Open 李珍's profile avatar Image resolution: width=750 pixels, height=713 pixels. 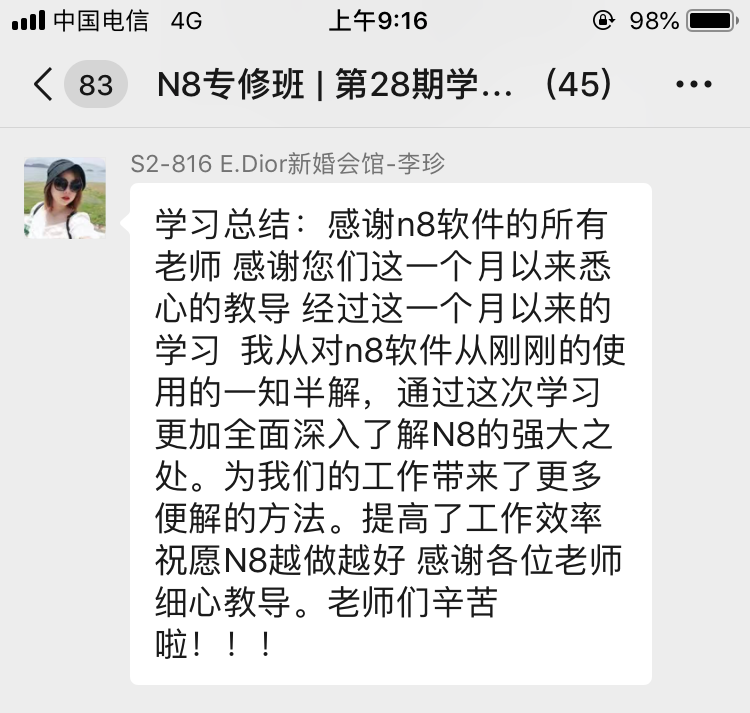click(64, 197)
